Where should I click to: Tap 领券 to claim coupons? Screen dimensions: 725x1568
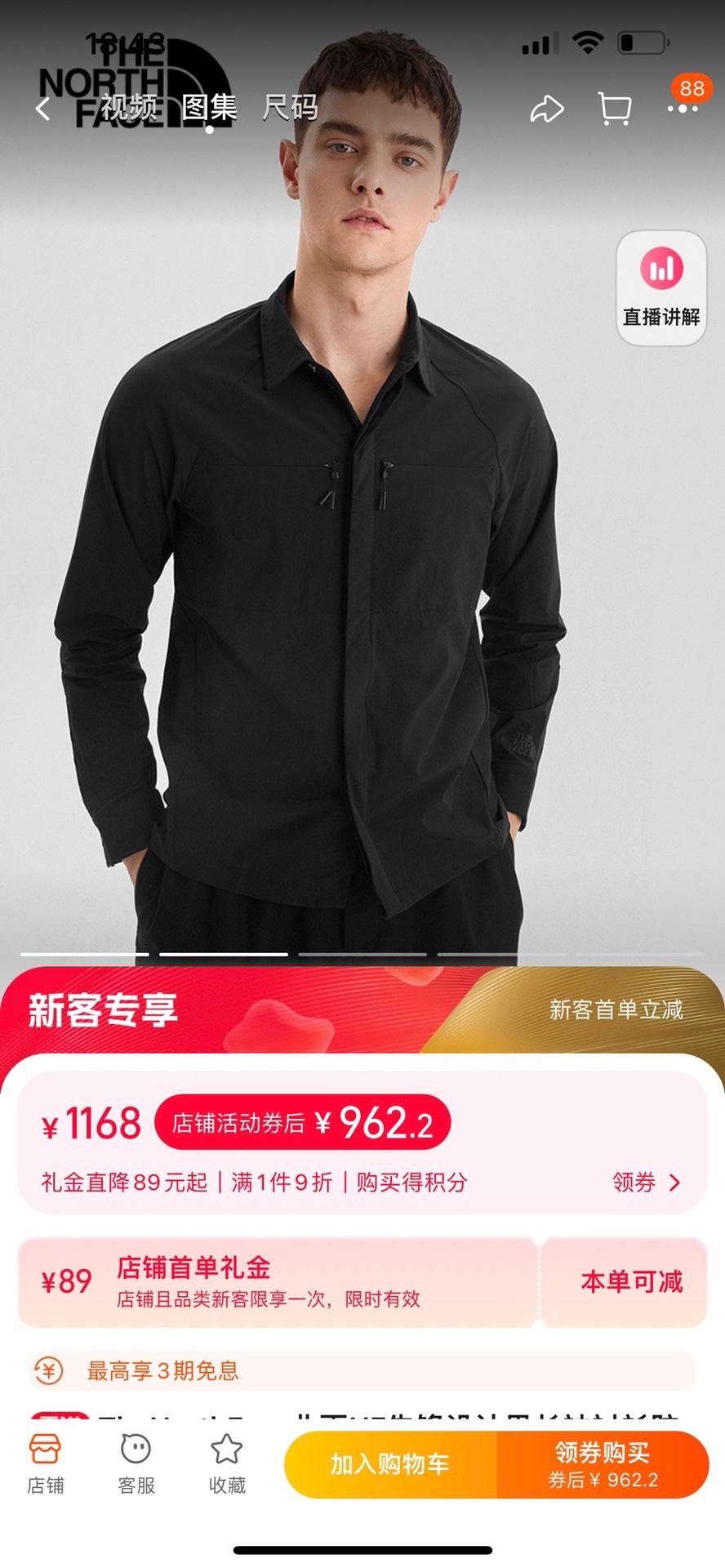pos(646,1182)
